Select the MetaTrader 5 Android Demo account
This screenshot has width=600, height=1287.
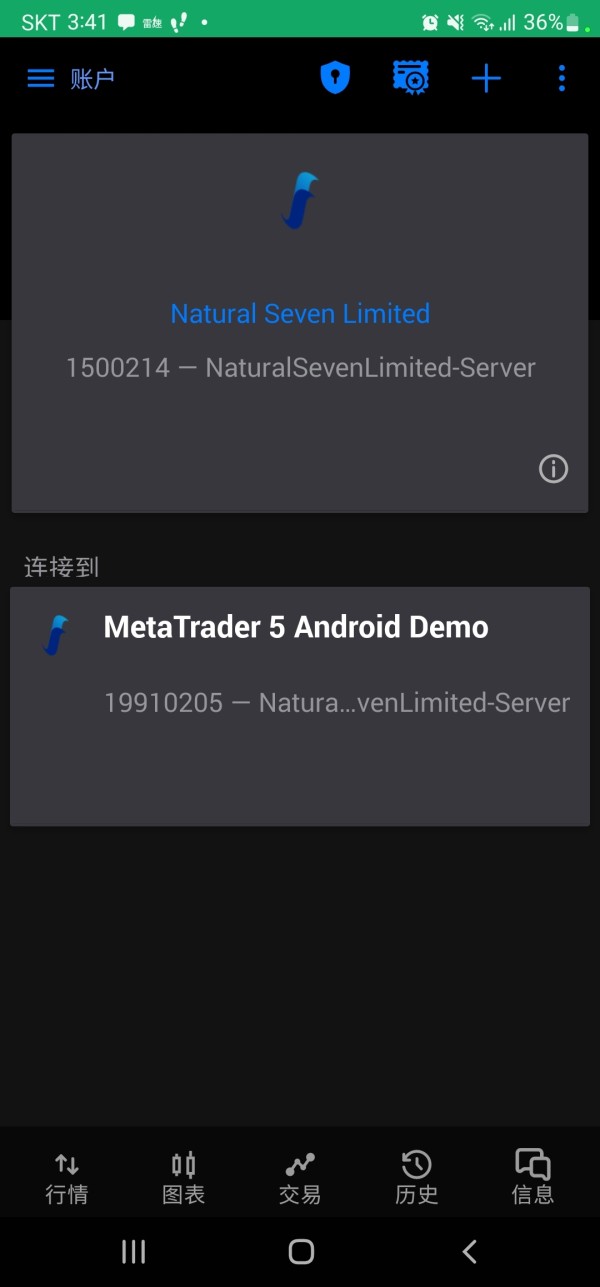click(300, 706)
